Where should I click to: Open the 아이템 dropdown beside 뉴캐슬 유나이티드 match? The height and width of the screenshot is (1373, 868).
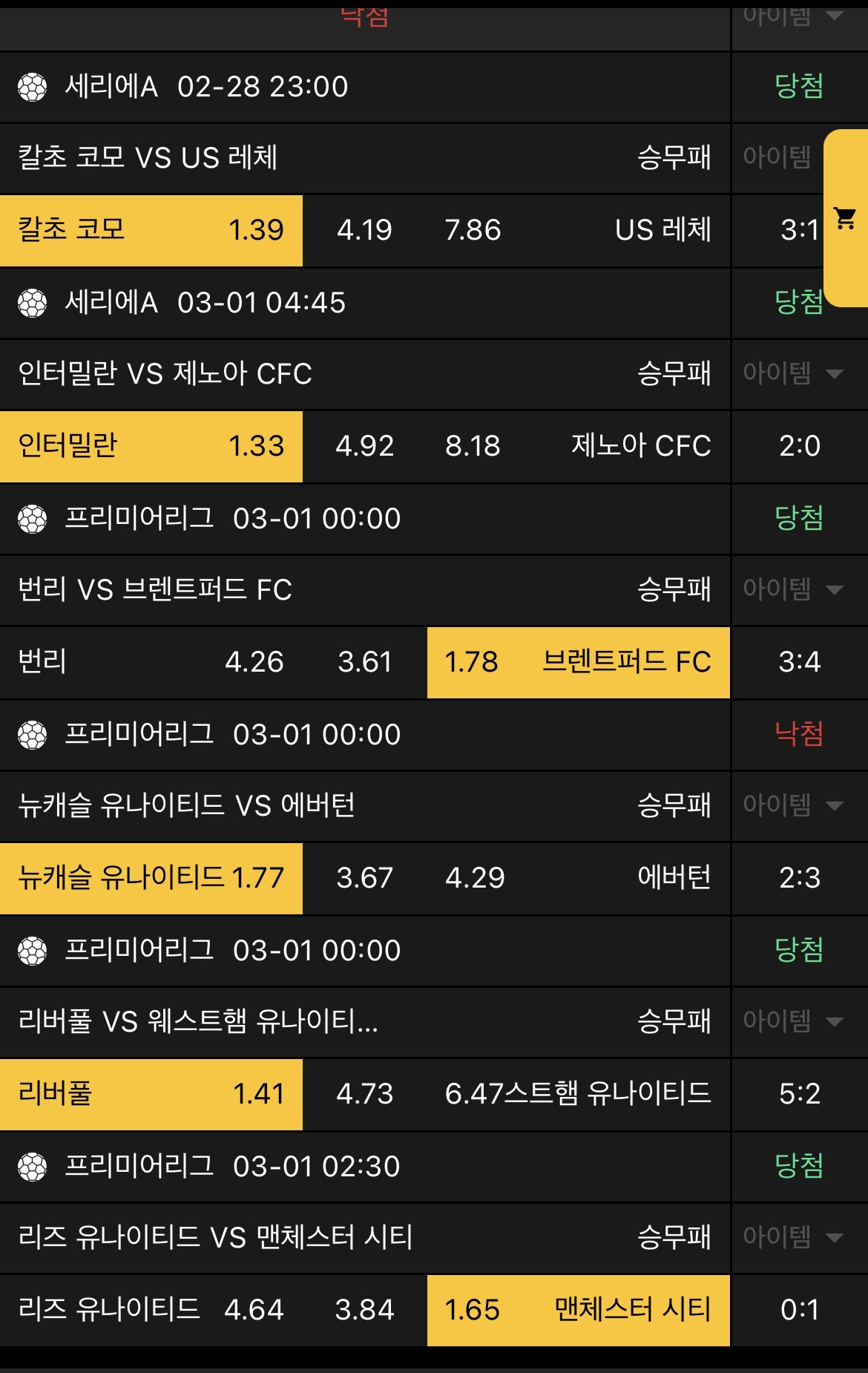click(x=798, y=807)
